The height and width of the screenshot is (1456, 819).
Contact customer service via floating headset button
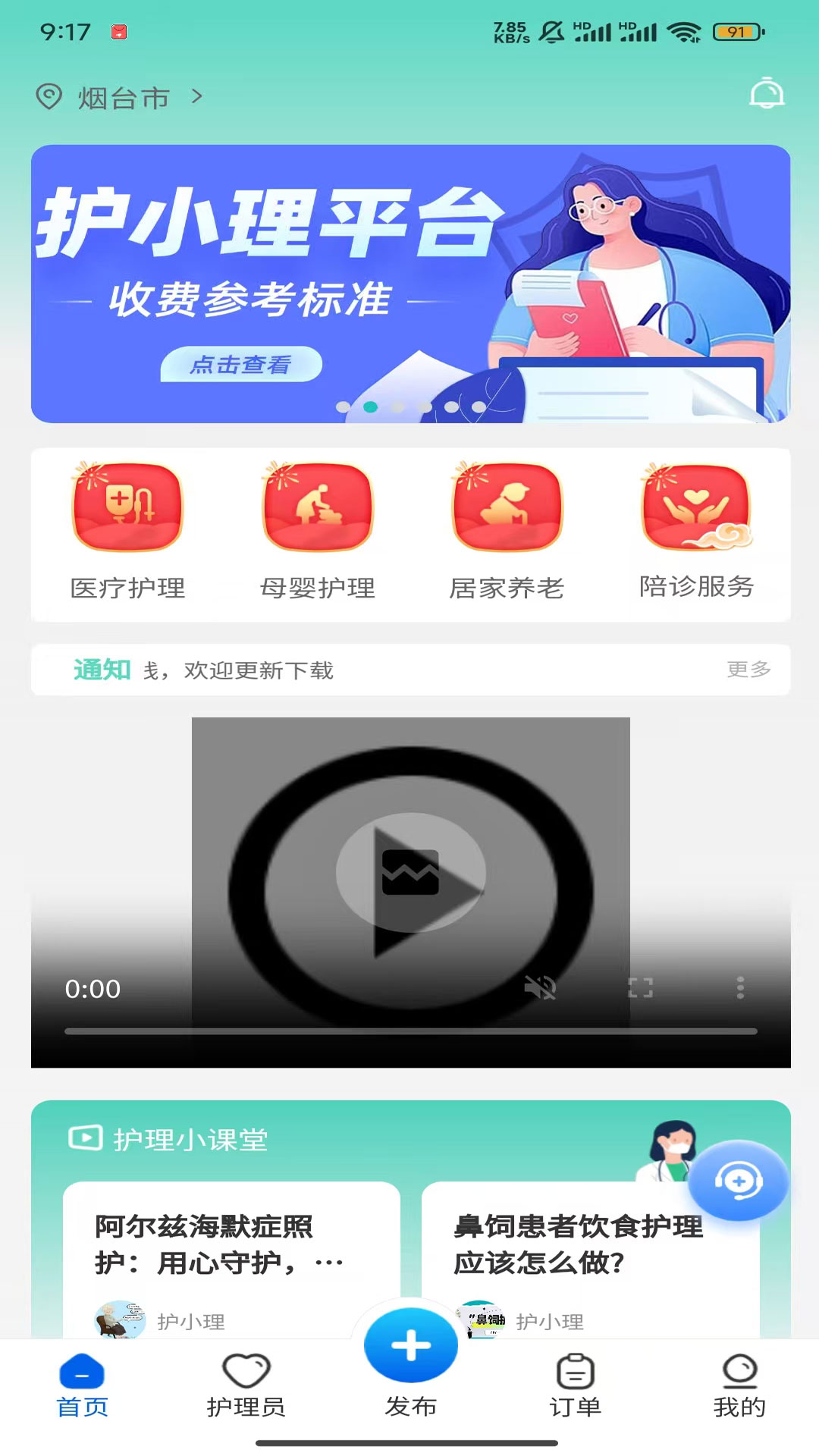(x=738, y=1181)
